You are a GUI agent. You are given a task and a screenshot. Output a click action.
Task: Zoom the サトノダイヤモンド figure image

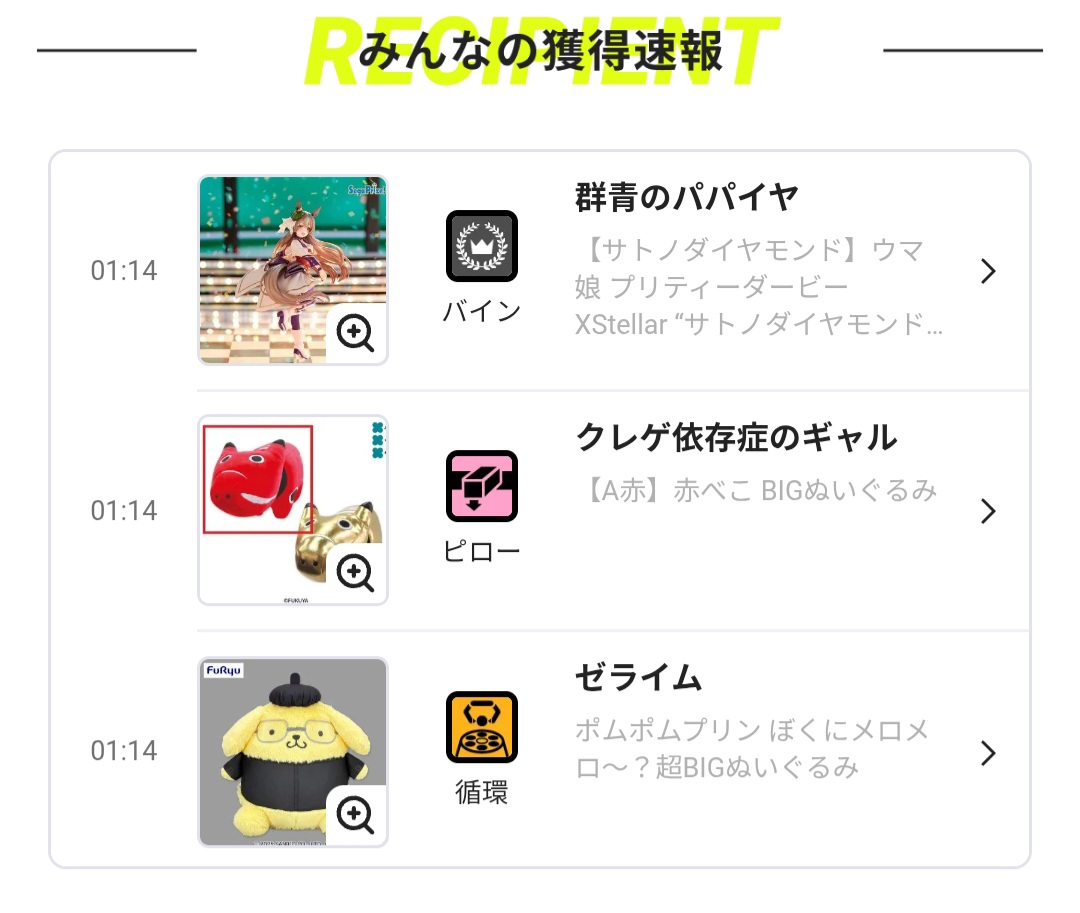coord(355,332)
